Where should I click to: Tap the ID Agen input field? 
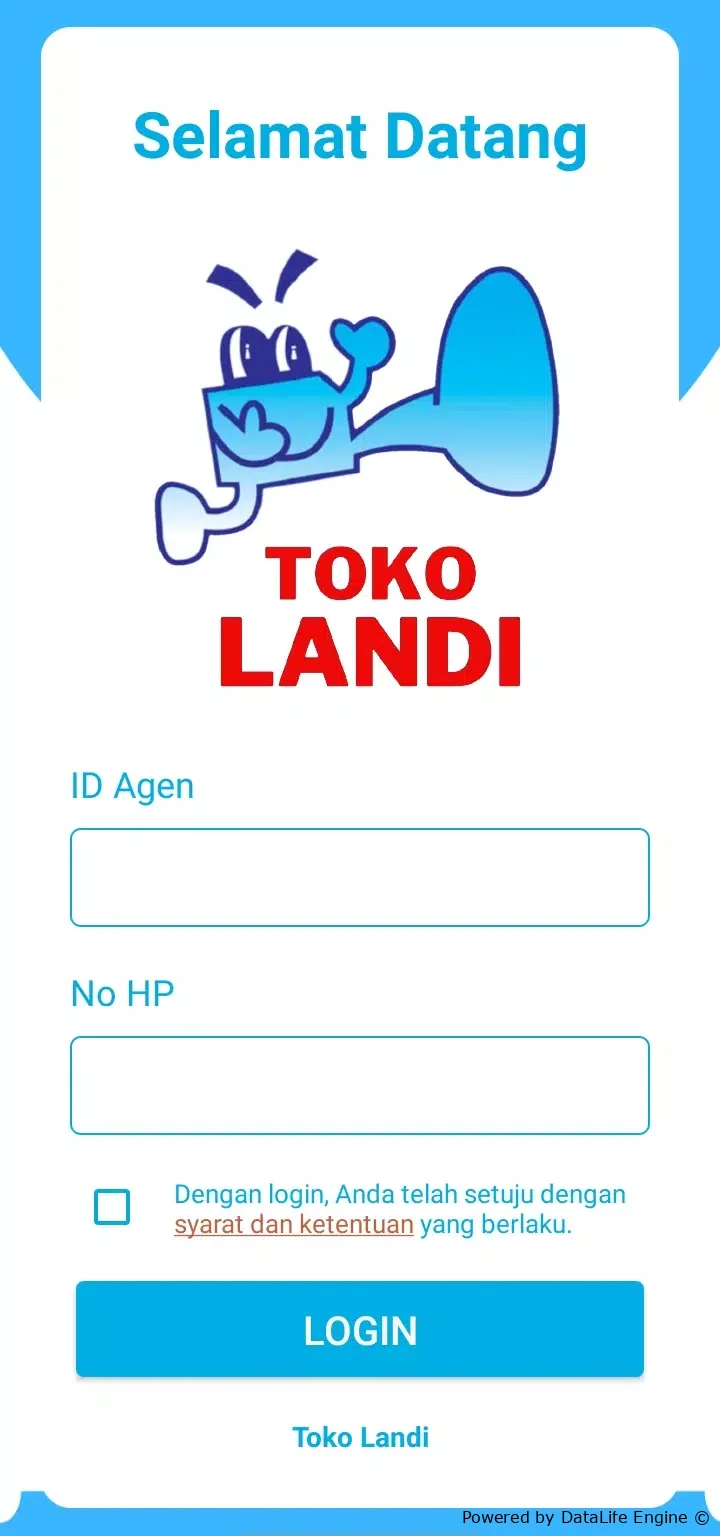click(360, 877)
